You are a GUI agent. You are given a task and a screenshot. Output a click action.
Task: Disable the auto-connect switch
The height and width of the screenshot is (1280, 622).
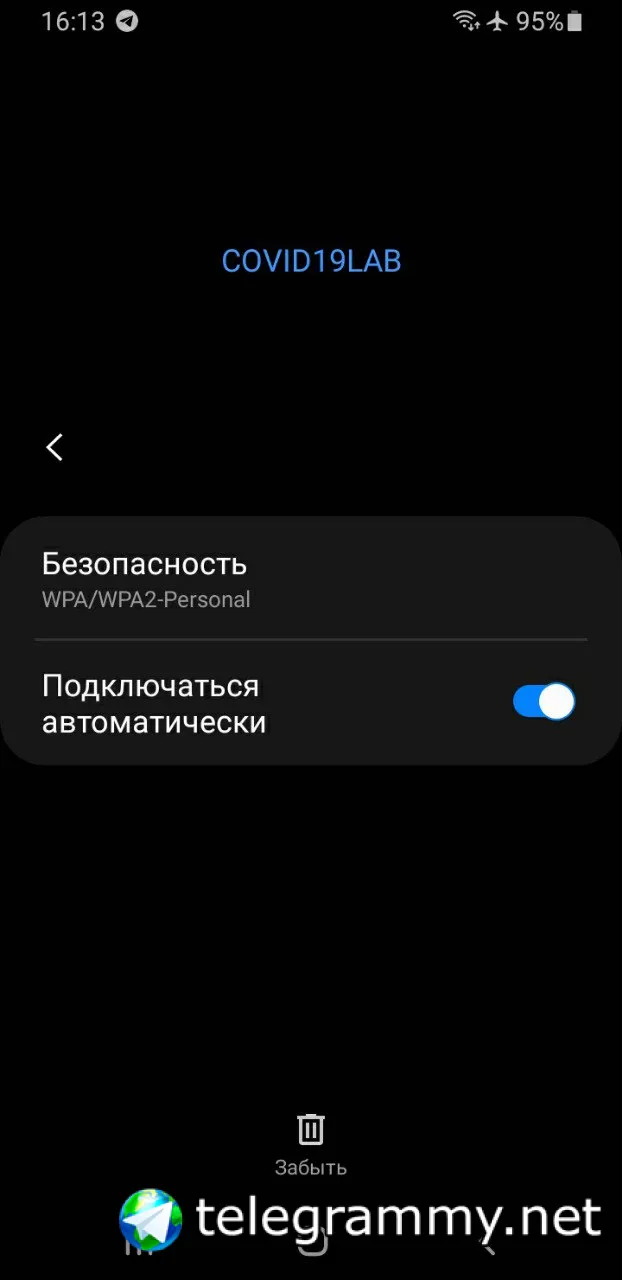click(544, 702)
